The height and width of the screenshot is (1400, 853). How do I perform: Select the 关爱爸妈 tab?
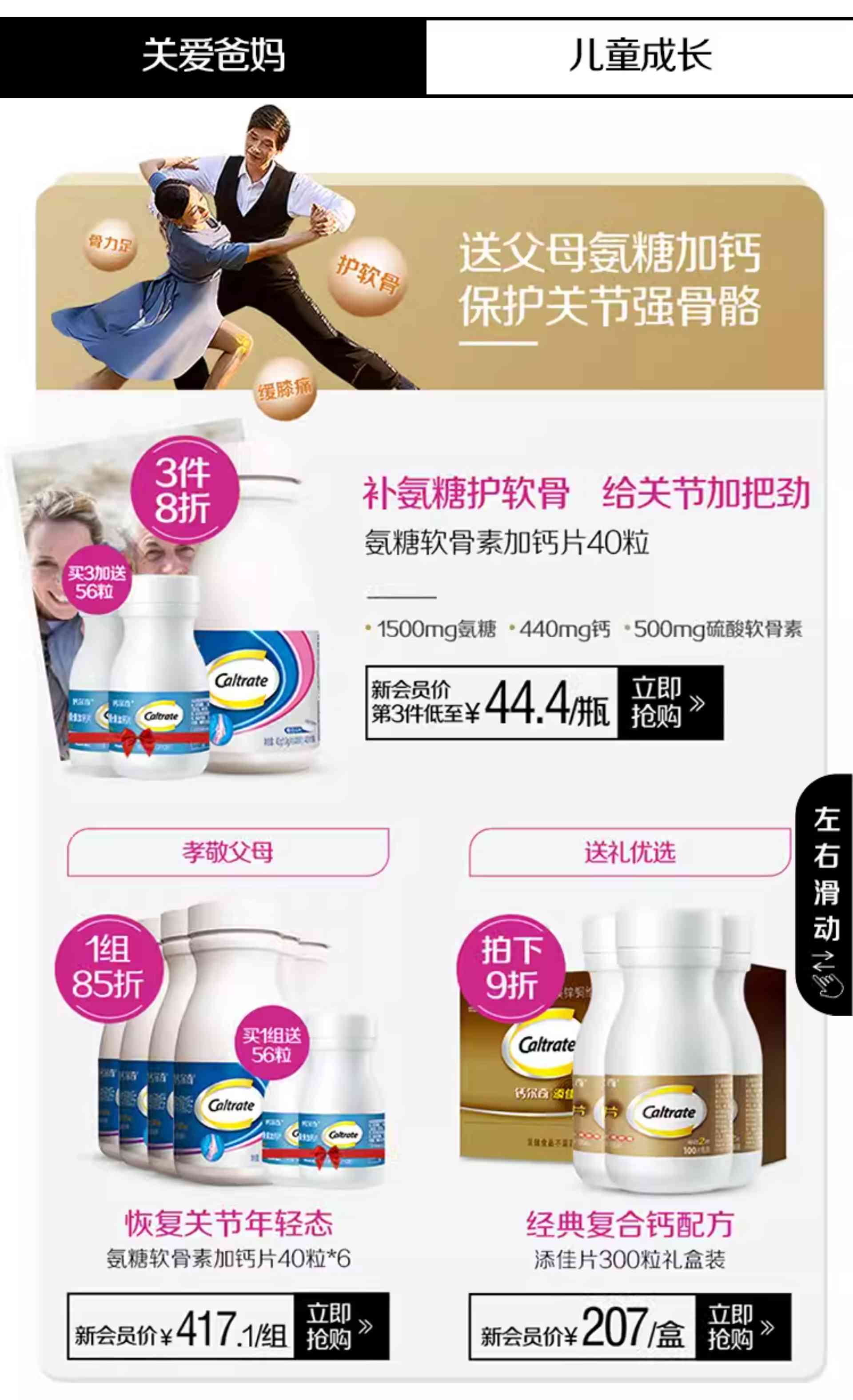pos(213,57)
